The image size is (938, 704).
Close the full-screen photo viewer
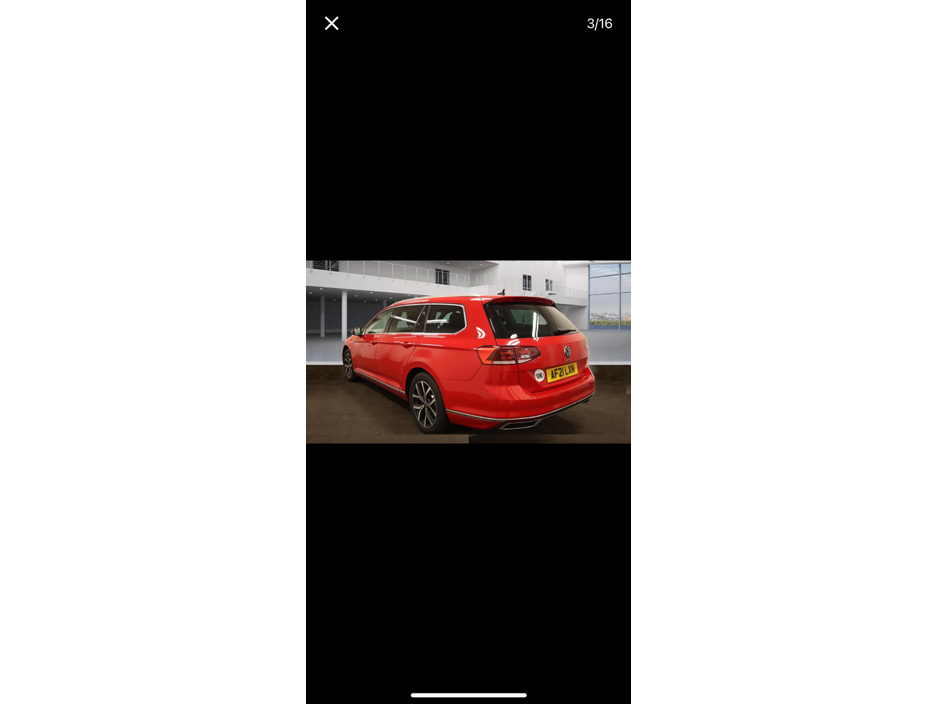pyautogui.click(x=332, y=23)
